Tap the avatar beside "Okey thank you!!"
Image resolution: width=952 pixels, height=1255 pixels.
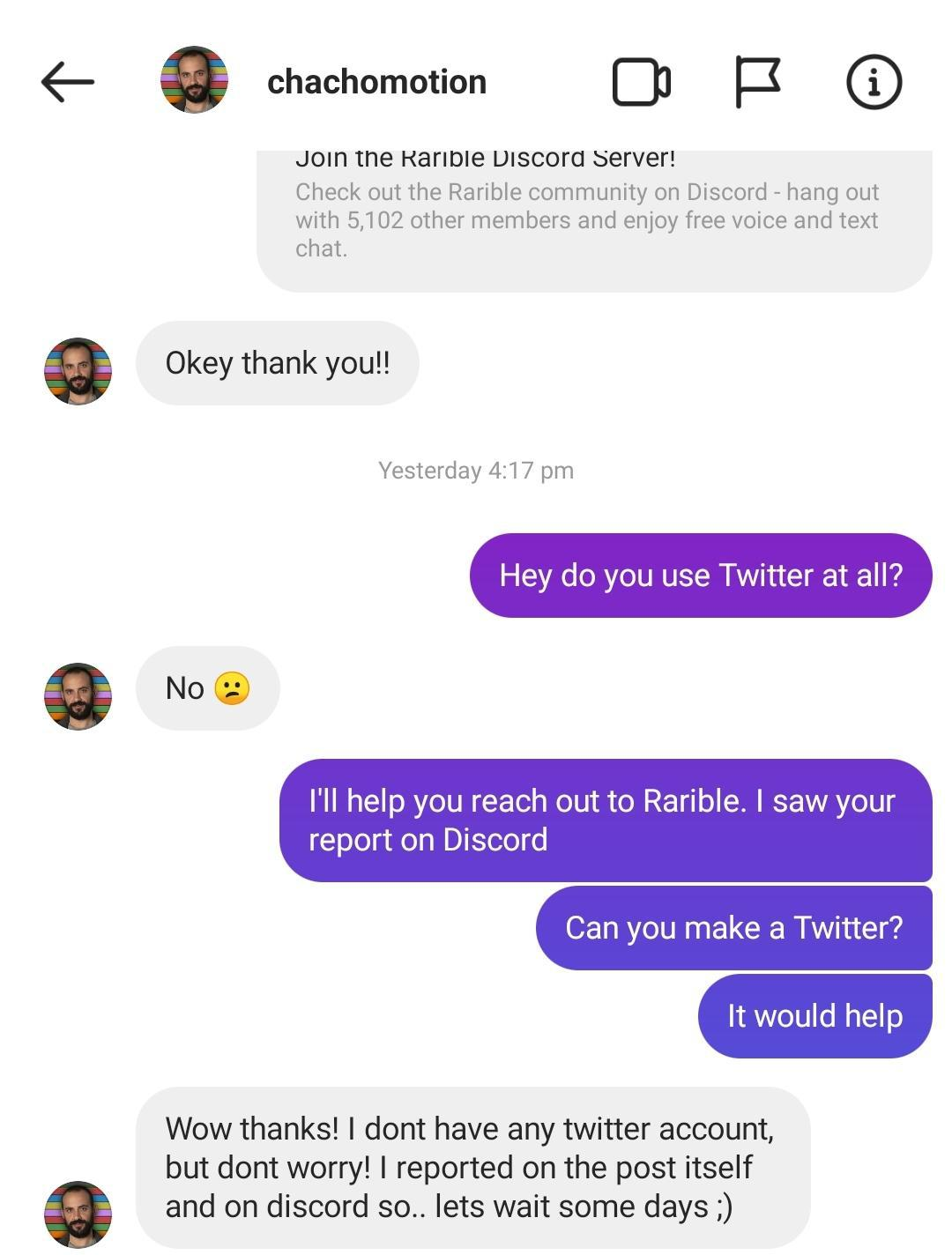[78, 371]
